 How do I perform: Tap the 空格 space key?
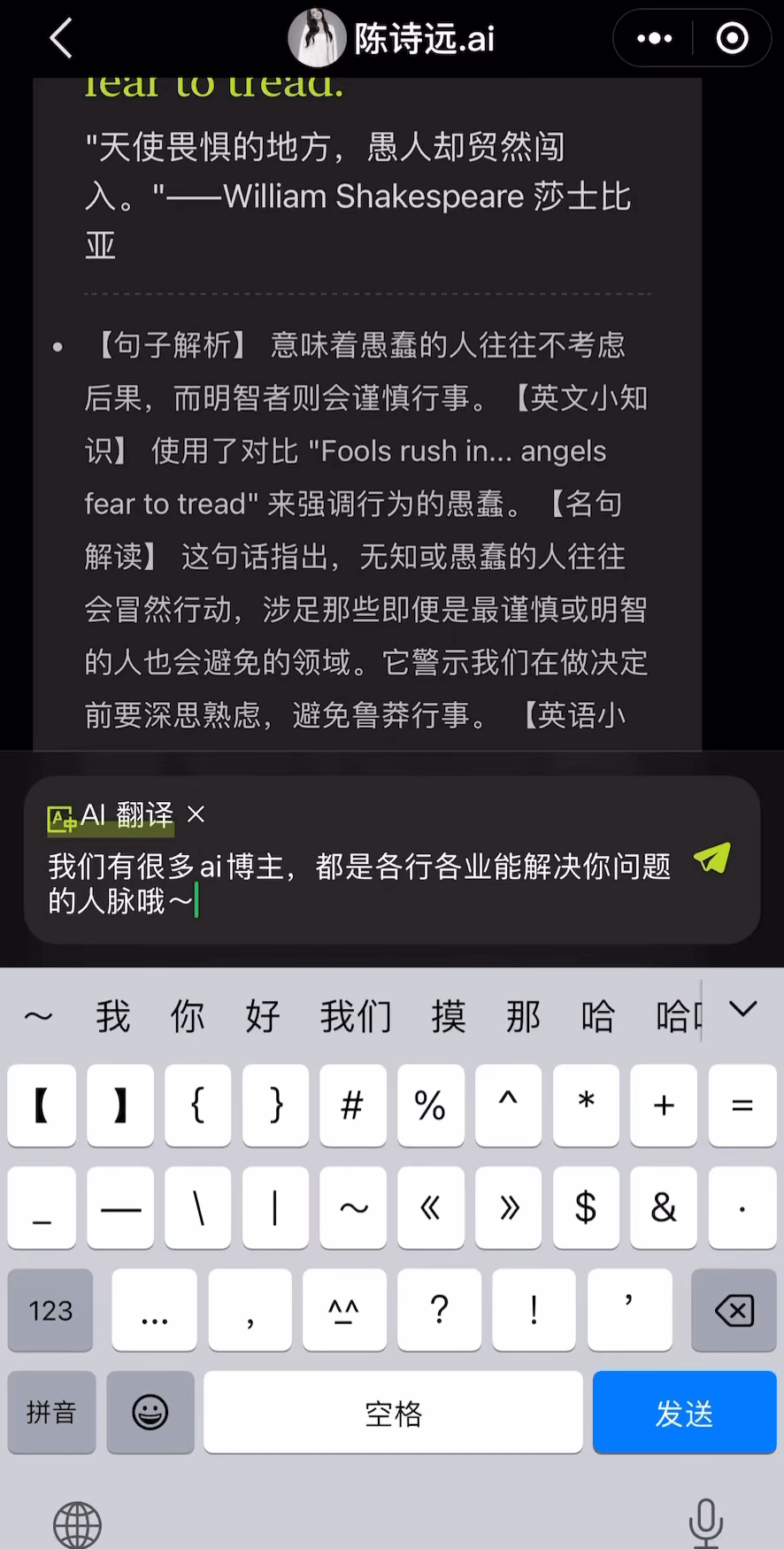point(393,1413)
